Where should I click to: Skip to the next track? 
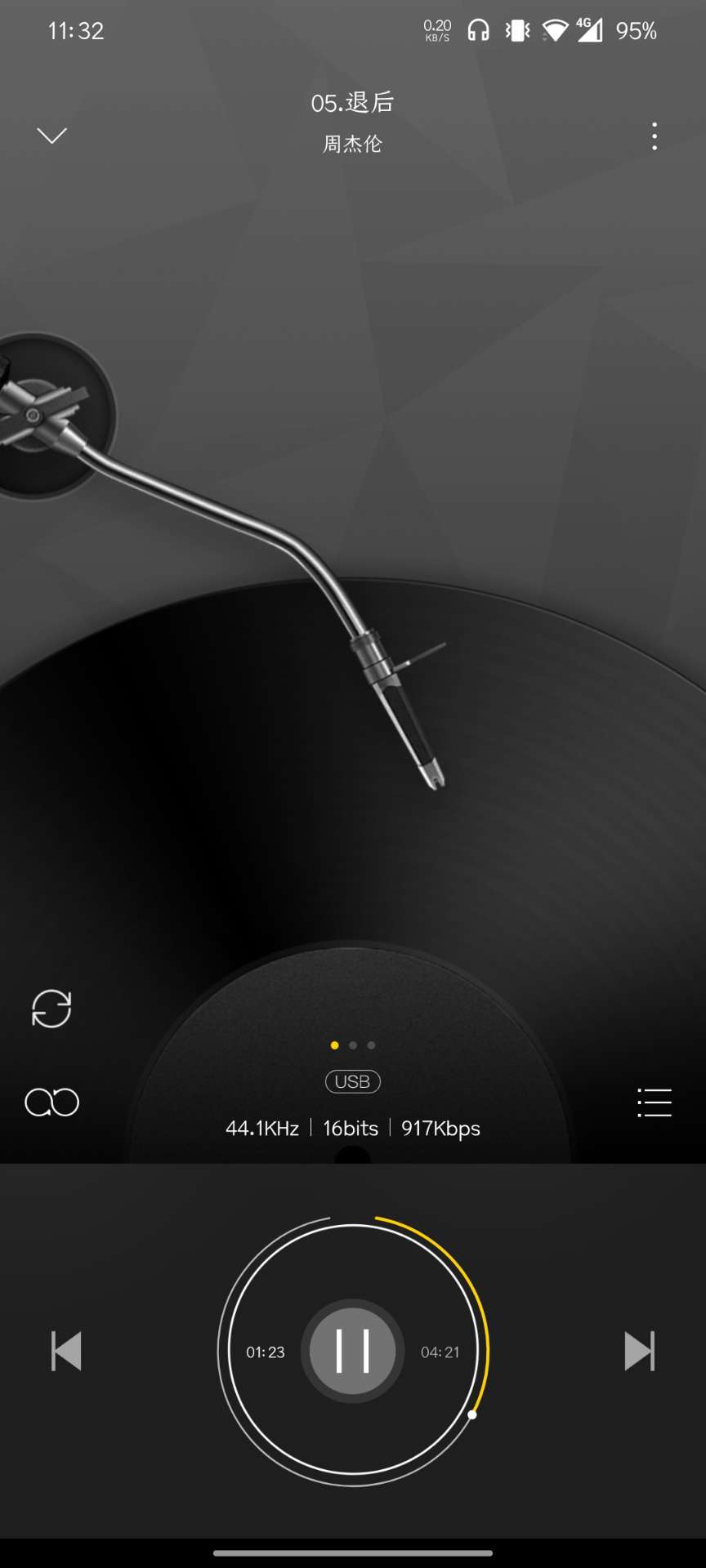pyautogui.click(x=639, y=1351)
